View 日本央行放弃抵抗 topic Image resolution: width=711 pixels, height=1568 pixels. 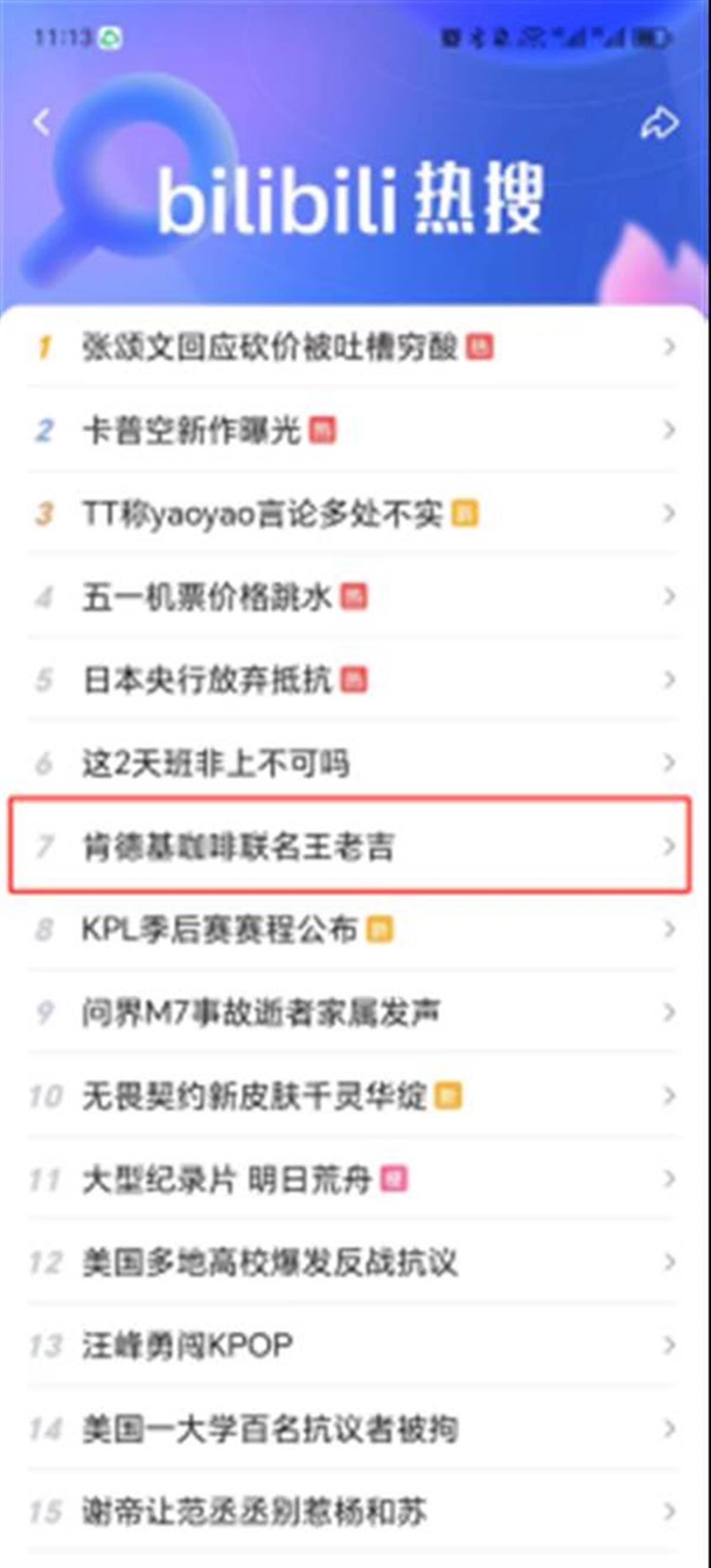(207, 680)
